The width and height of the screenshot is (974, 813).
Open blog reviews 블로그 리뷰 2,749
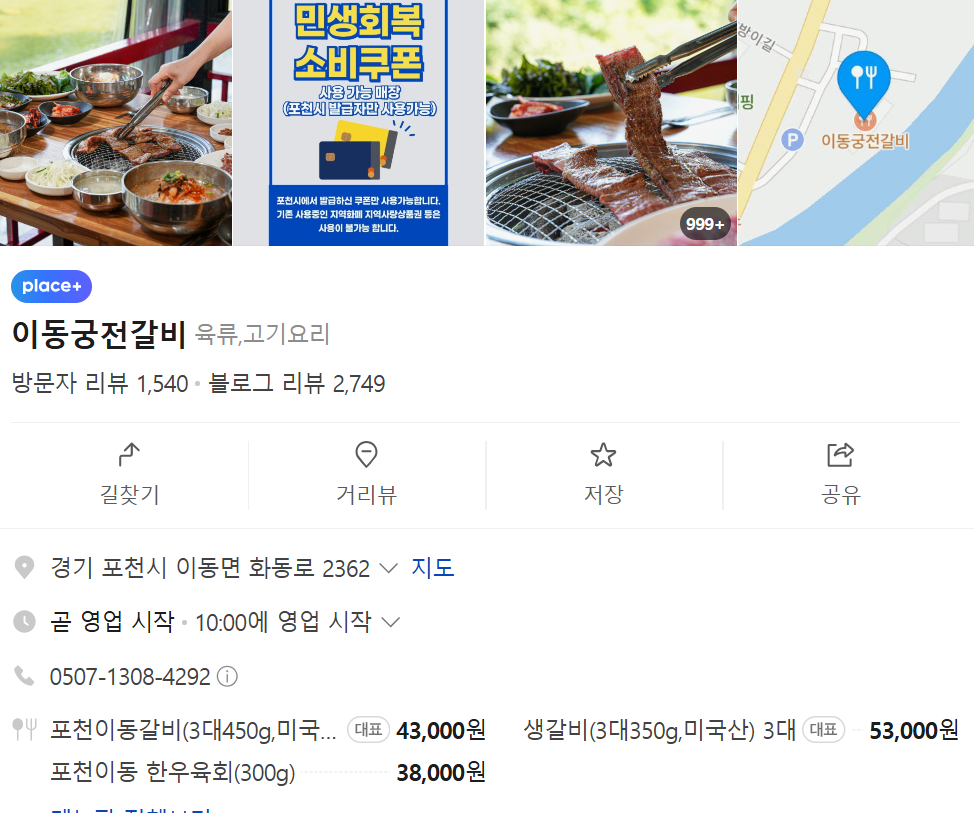point(297,384)
